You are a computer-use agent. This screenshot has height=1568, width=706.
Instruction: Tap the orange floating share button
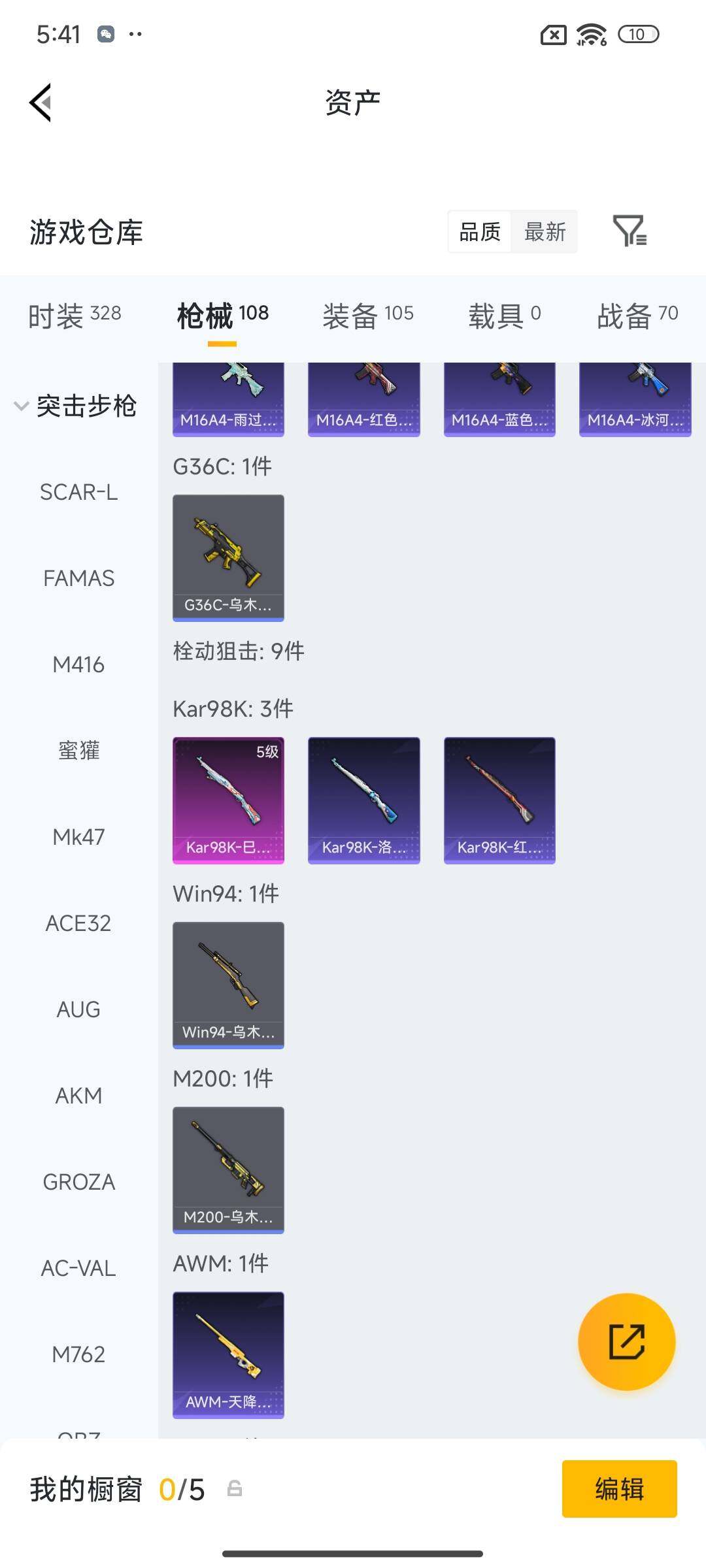pyautogui.click(x=626, y=1341)
